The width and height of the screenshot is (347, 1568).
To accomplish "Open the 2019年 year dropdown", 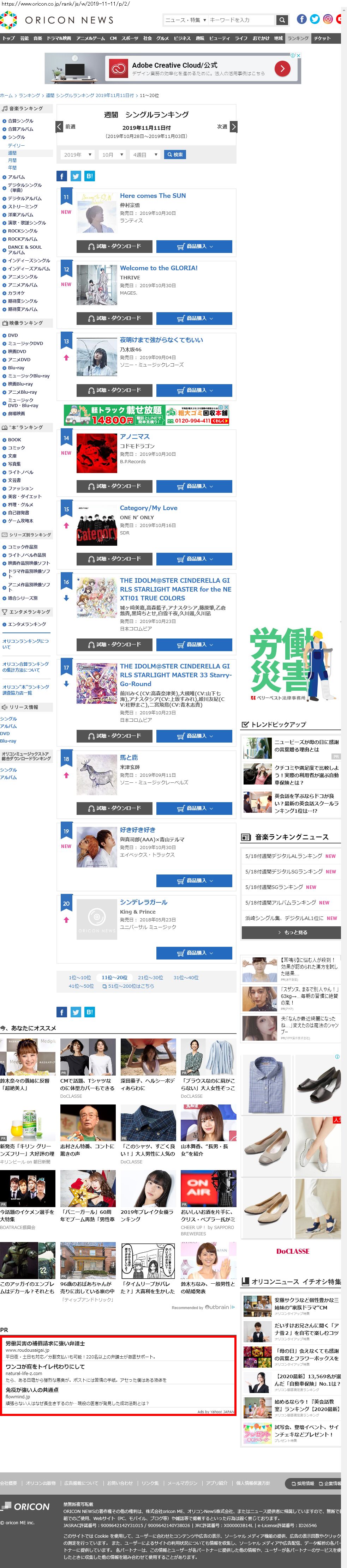I will (x=77, y=155).
